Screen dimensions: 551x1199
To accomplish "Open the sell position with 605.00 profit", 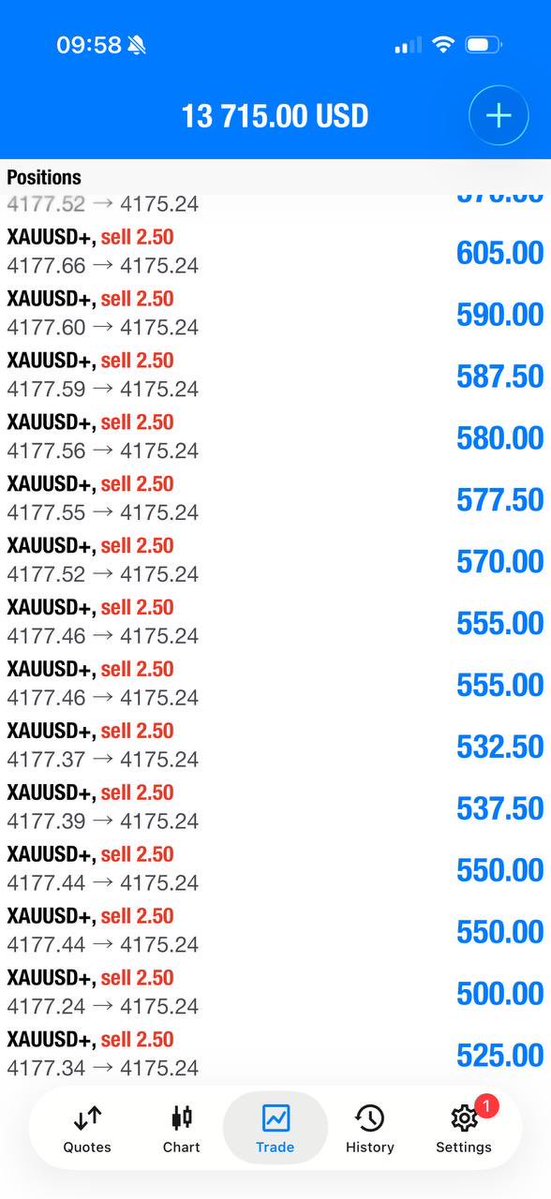I will [275, 252].
